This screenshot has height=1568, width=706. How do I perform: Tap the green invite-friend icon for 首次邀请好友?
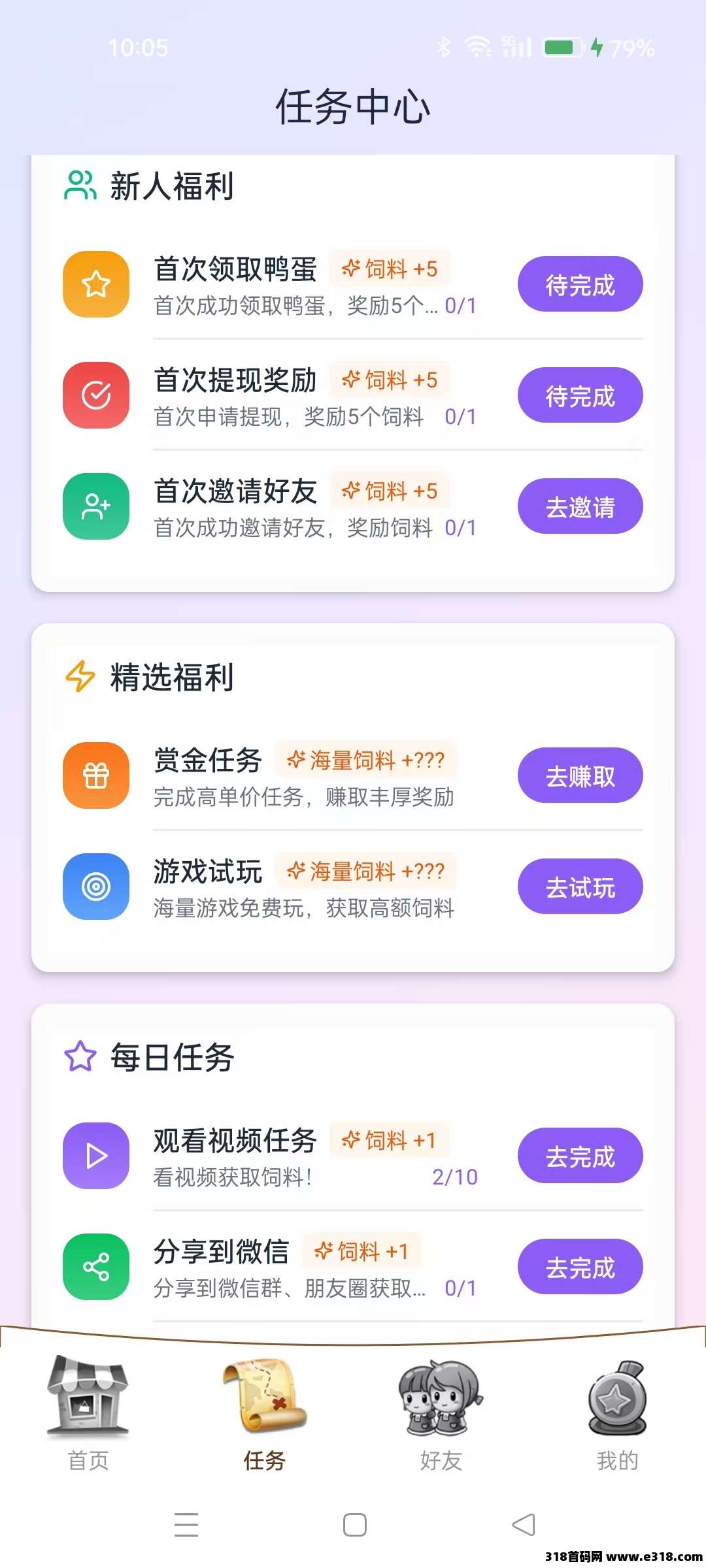coord(95,506)
